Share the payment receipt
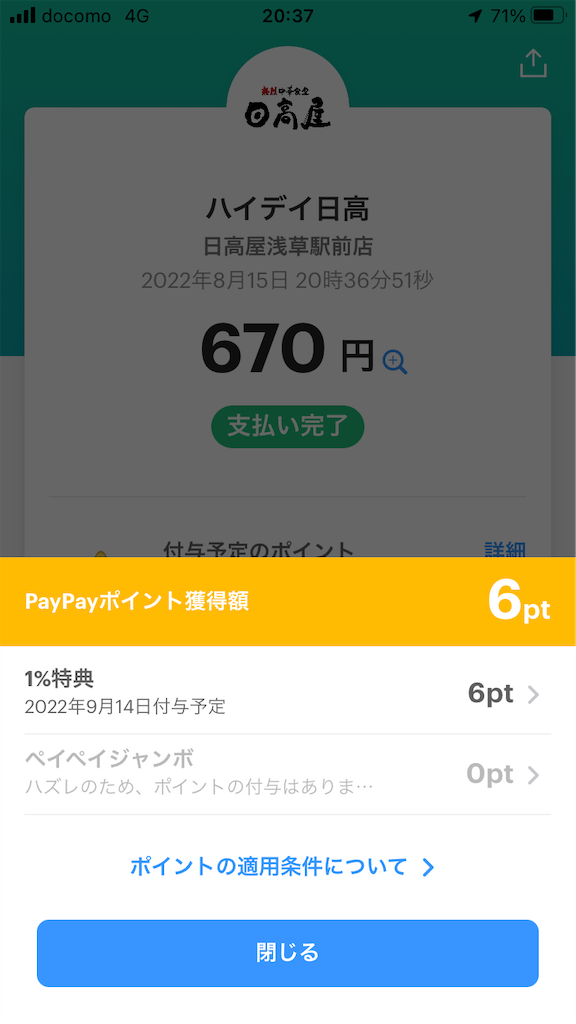Image resolution: width=576 pixels, height=1024 pixels. 533,63
